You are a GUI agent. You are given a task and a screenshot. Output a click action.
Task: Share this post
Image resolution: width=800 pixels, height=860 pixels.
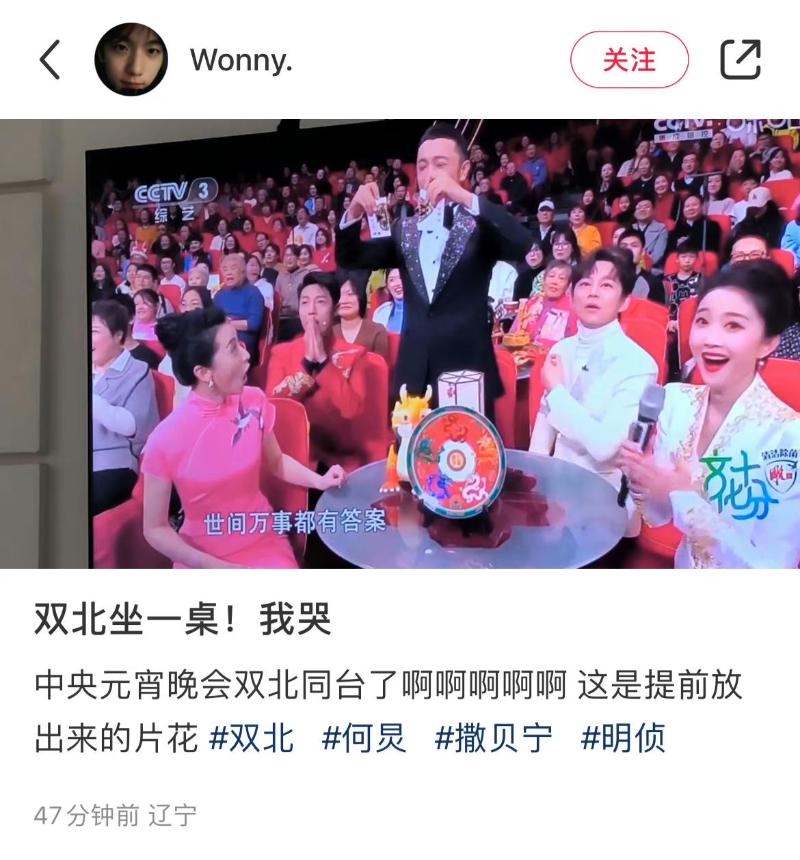740,60
